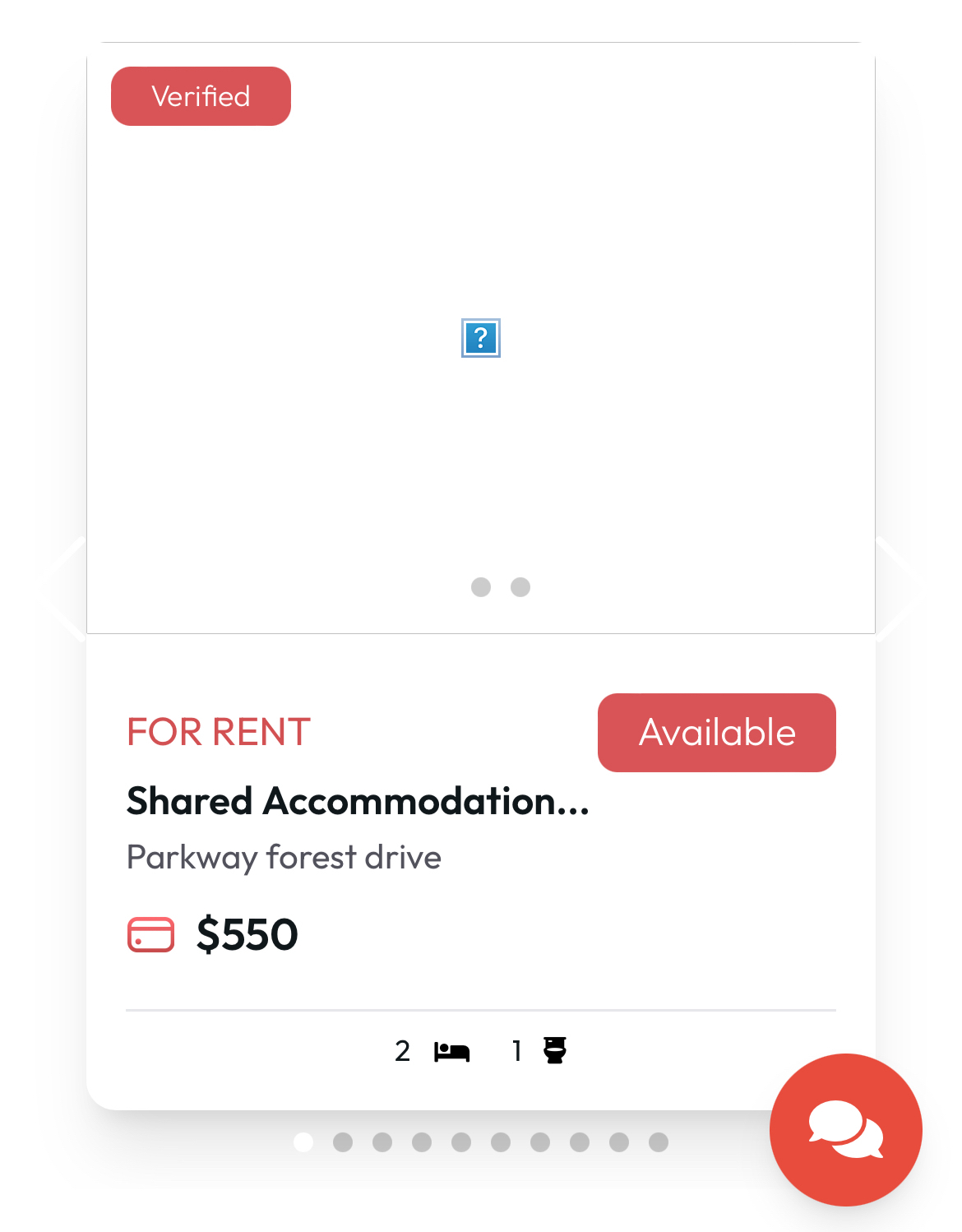Show the next listing with right arrow
The image size is (962, 1232).
pyautogui.click(x=894, y=587)
